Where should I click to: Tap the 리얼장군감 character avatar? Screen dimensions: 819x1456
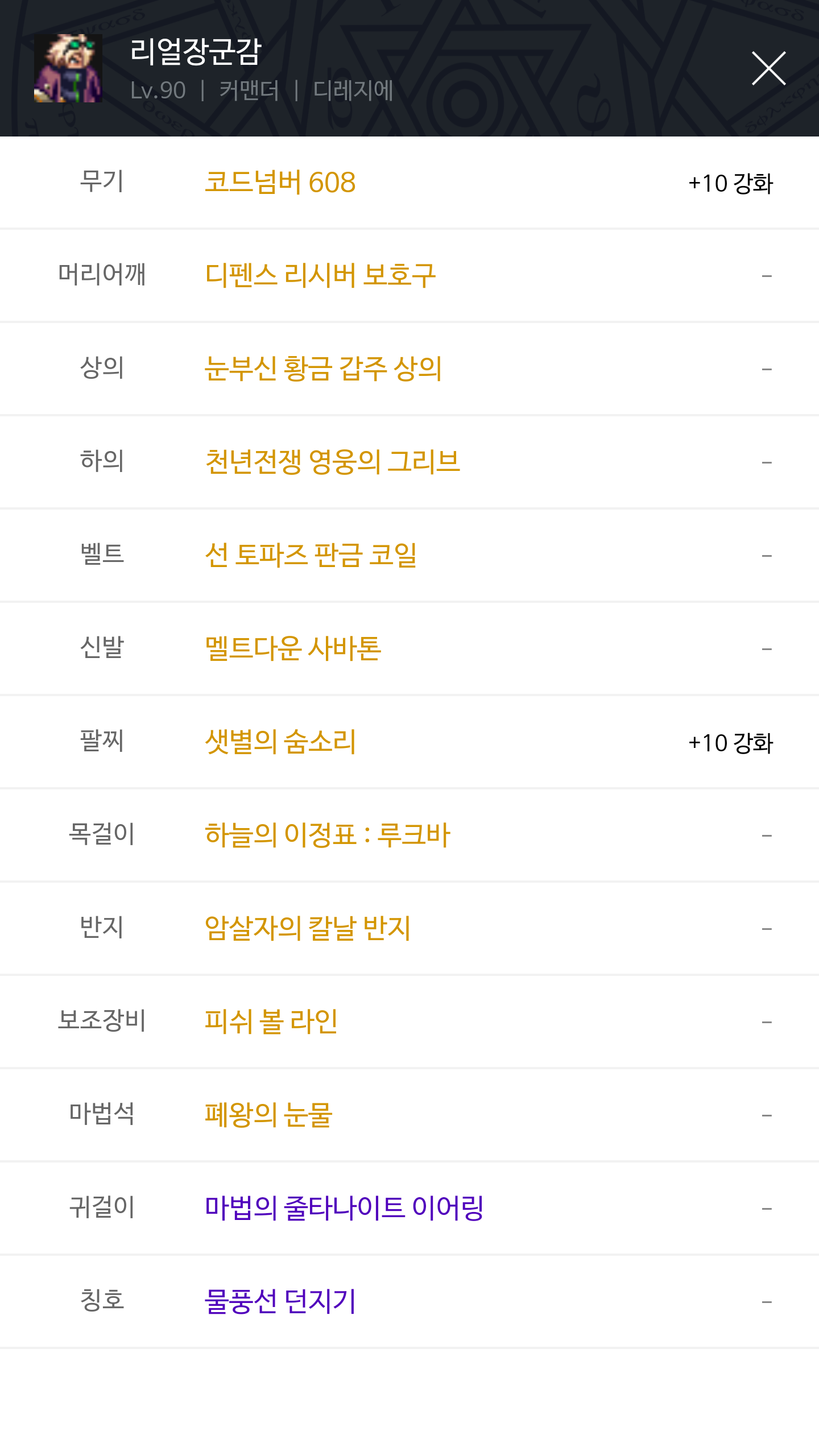point(68,68)
